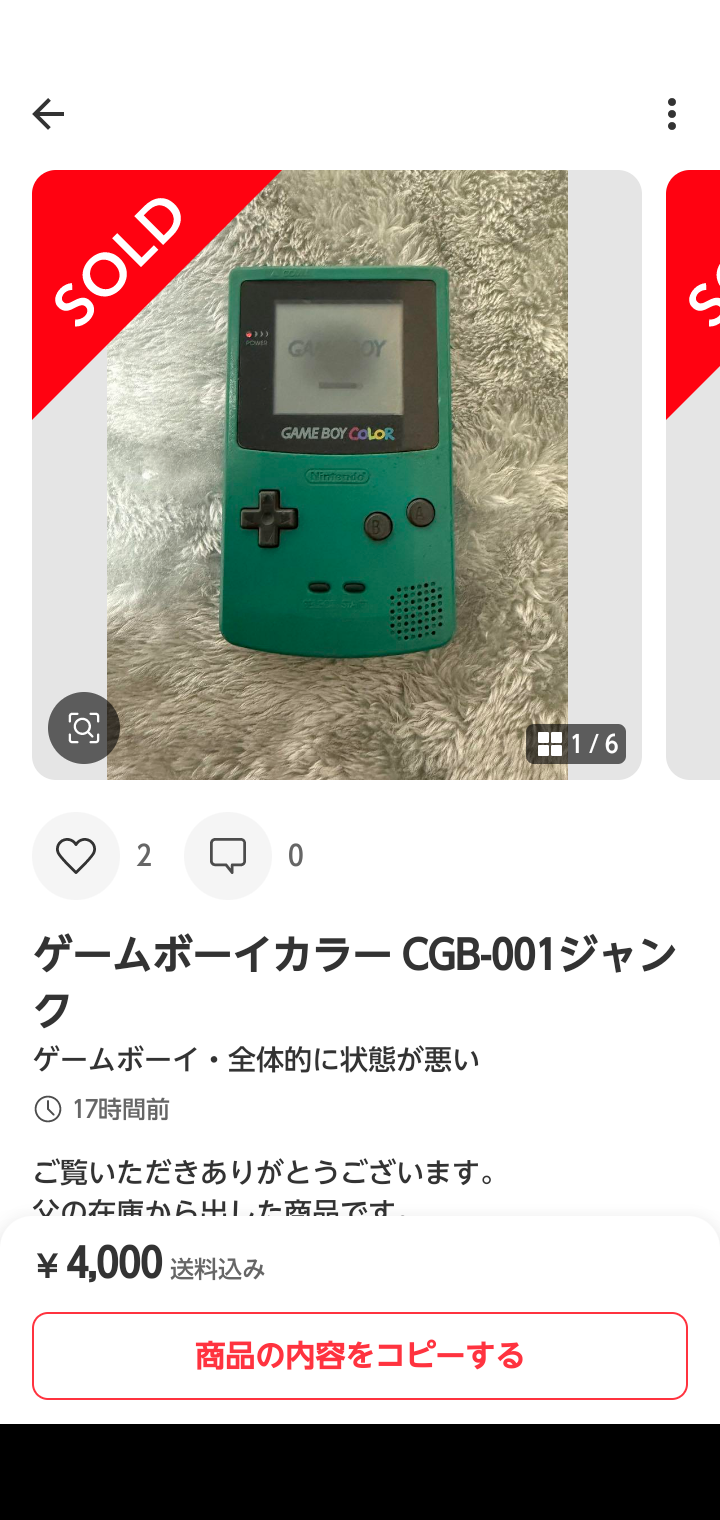Open the image search lens icon
This screenshot has height=1520, width=720.
84,728
